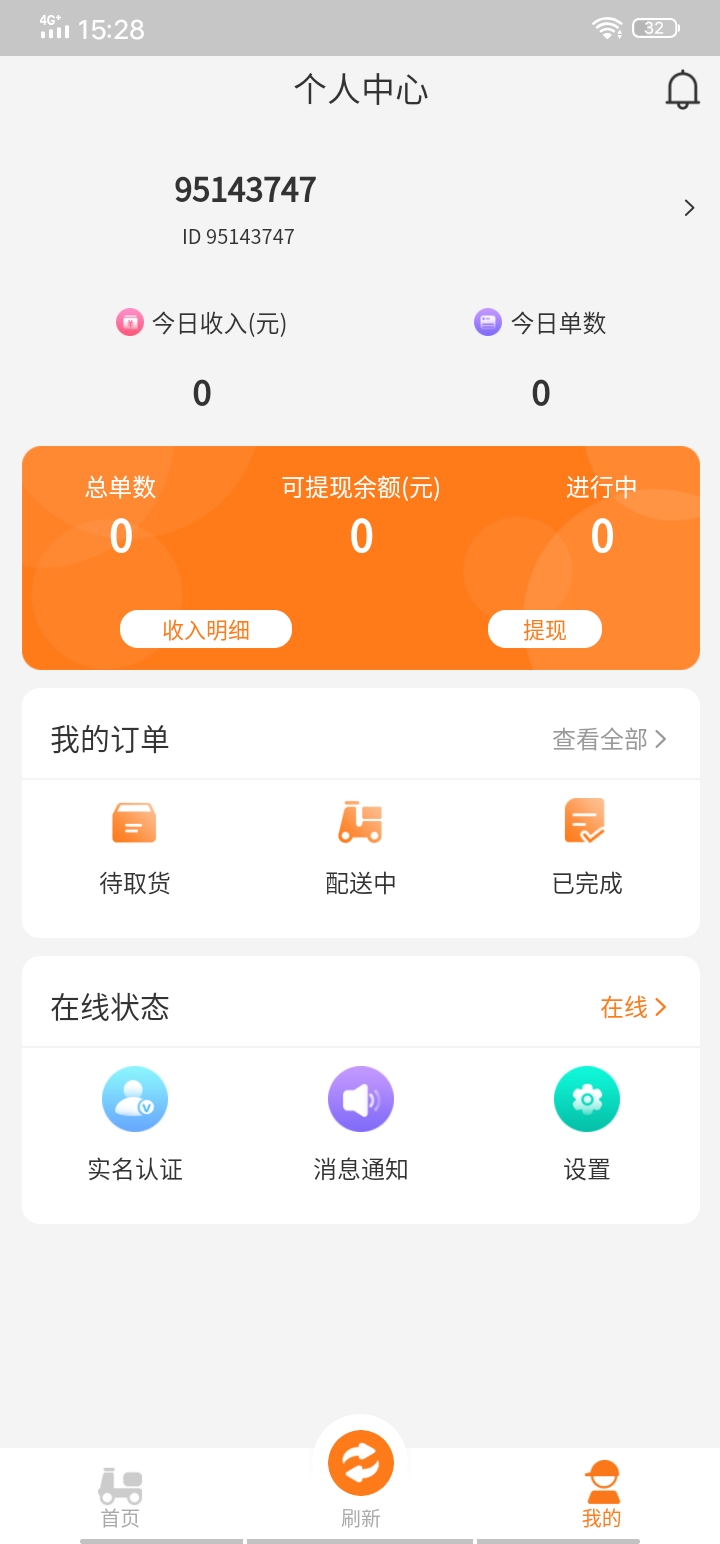Image resolution: width=720 pixels, height=1544 pixels.
Task: View all orders via 查看全部
Action: click(x=609, y=739)
